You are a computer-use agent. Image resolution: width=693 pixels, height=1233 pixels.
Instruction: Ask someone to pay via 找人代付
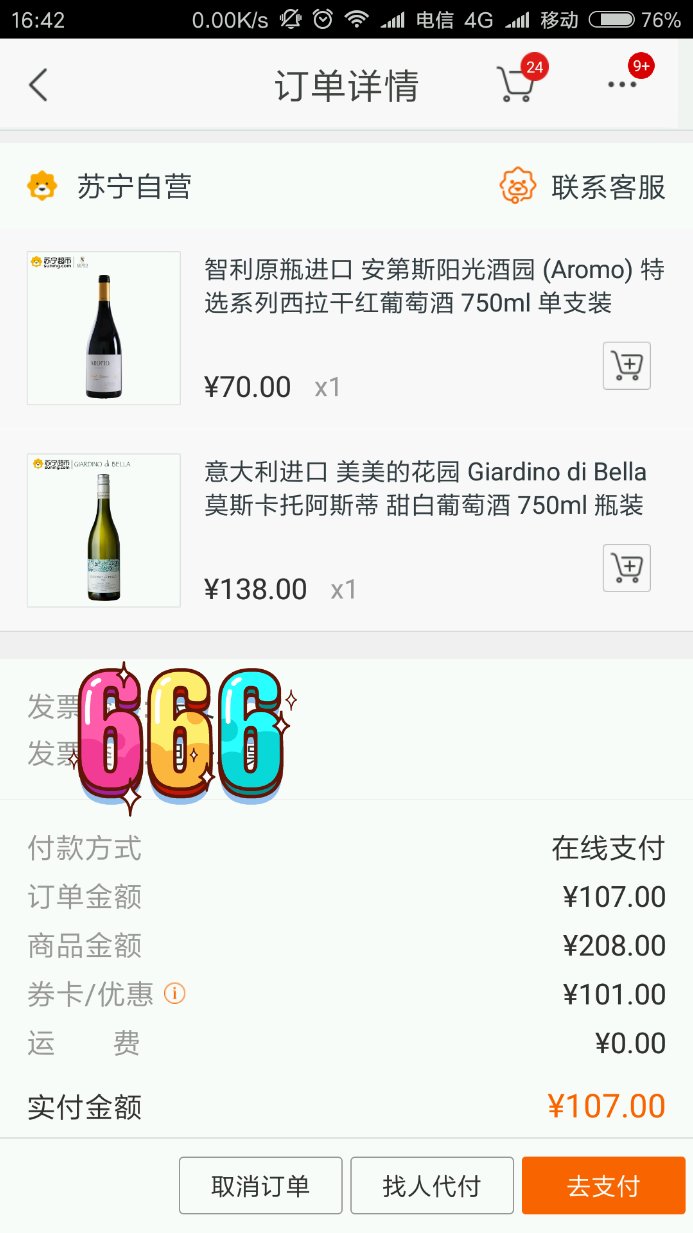(x=432, y=1186)
